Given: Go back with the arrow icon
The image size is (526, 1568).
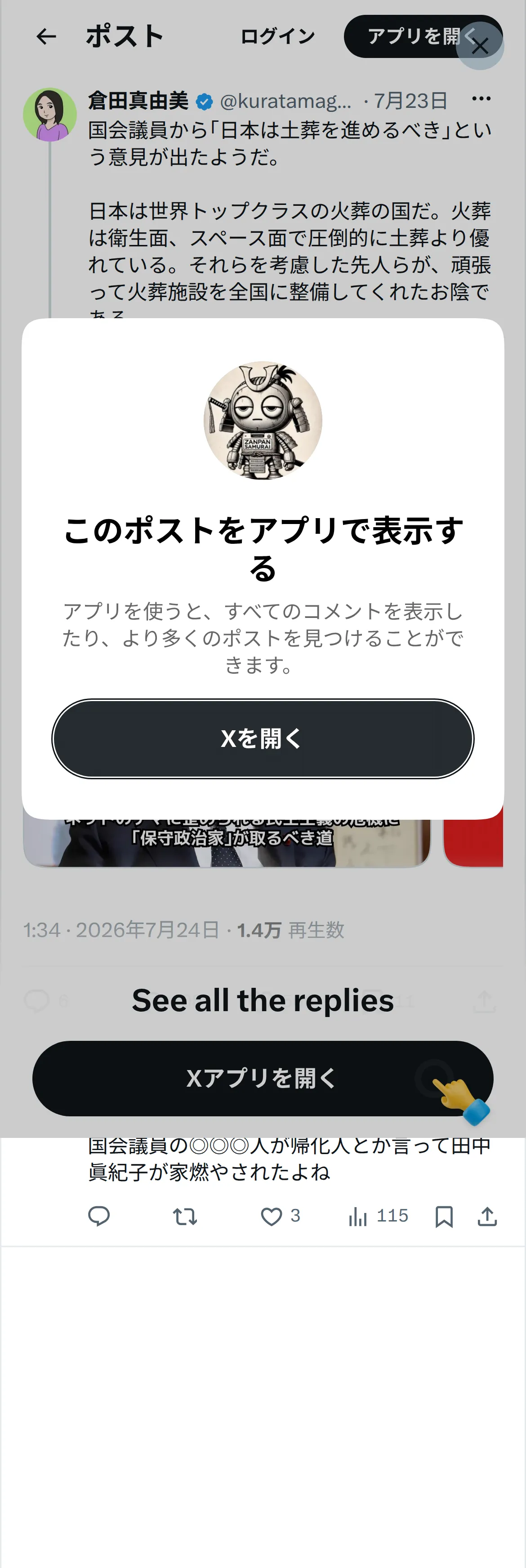Looking at the screenshot, I should (x=46, y=36).
